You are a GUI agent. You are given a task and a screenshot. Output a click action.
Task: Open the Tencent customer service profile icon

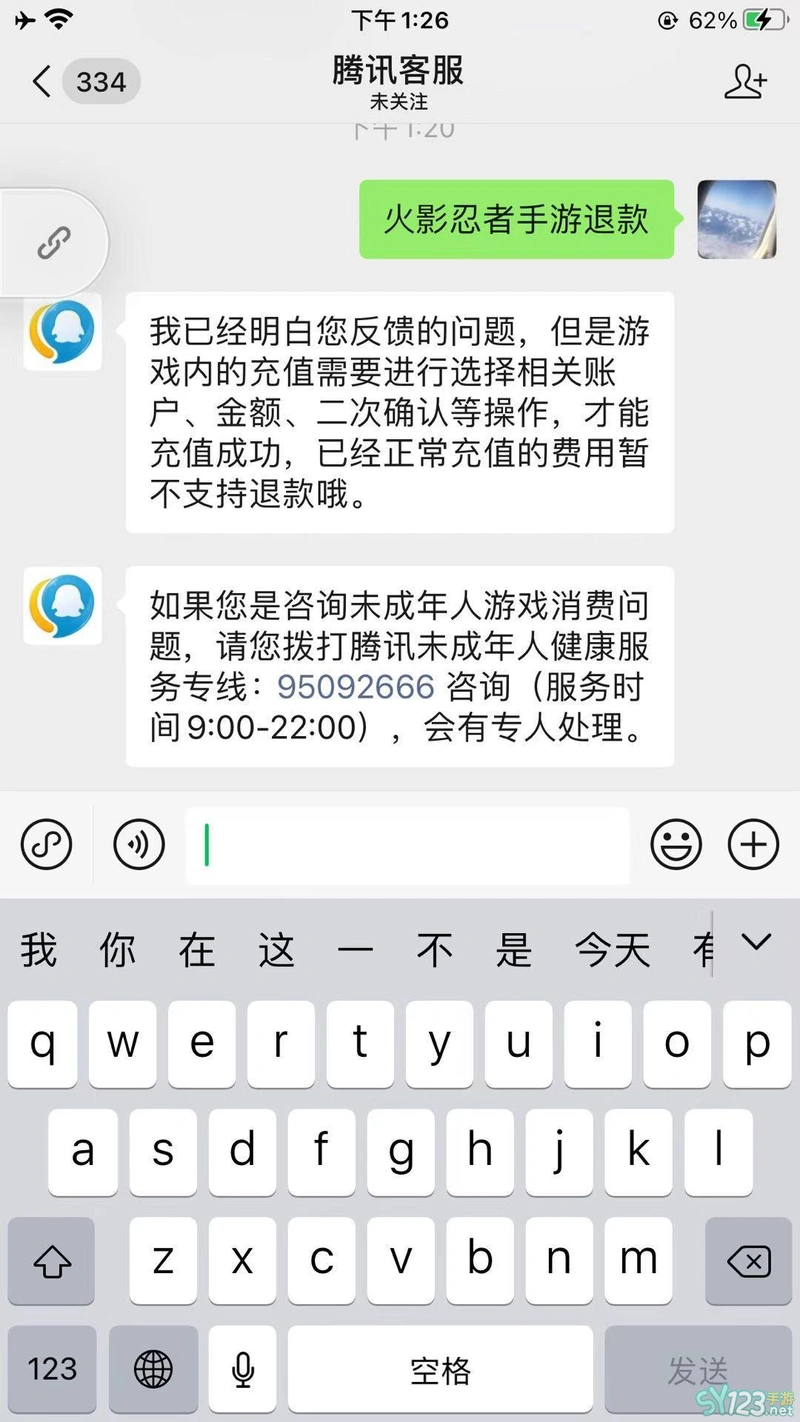pos(745,82)
